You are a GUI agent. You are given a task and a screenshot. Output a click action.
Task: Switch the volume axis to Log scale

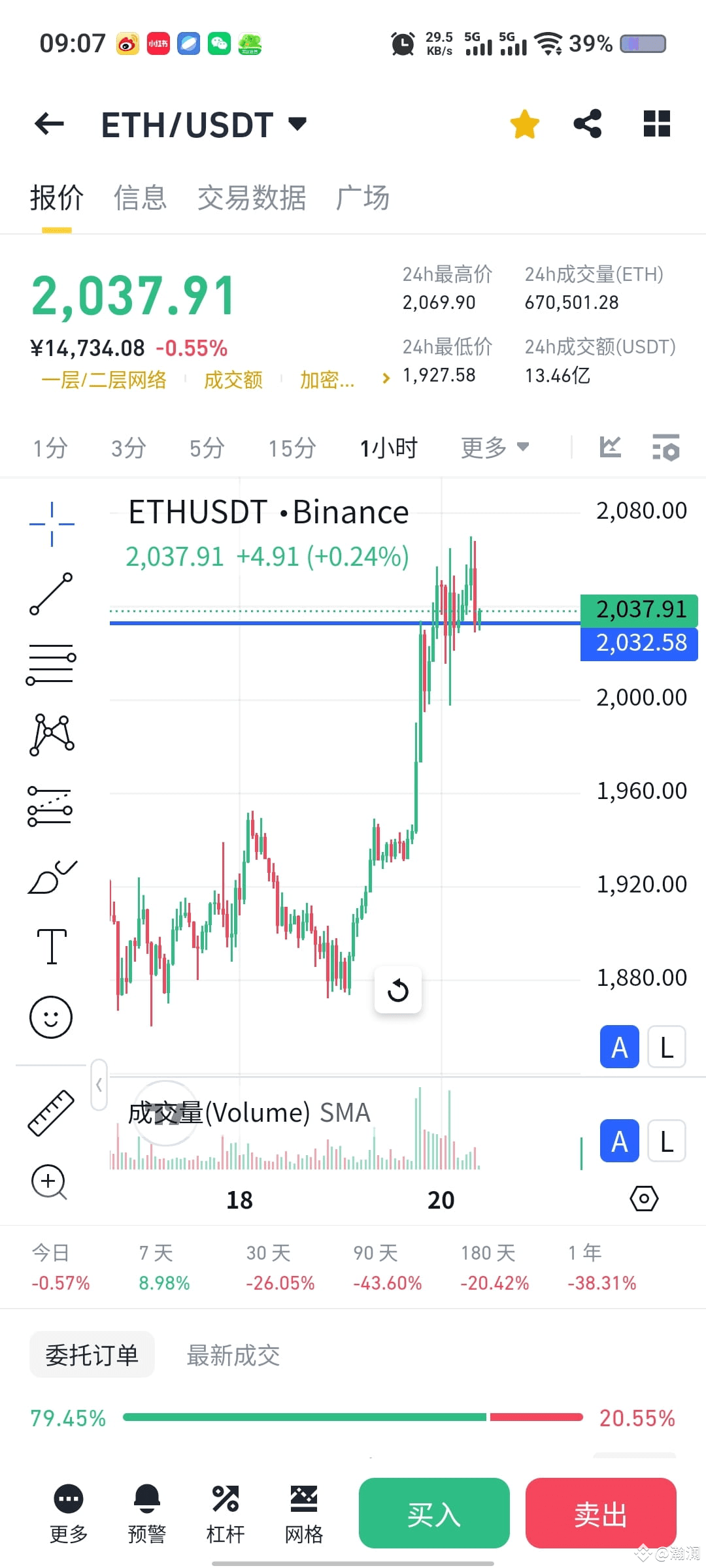tap(665, 1141)
